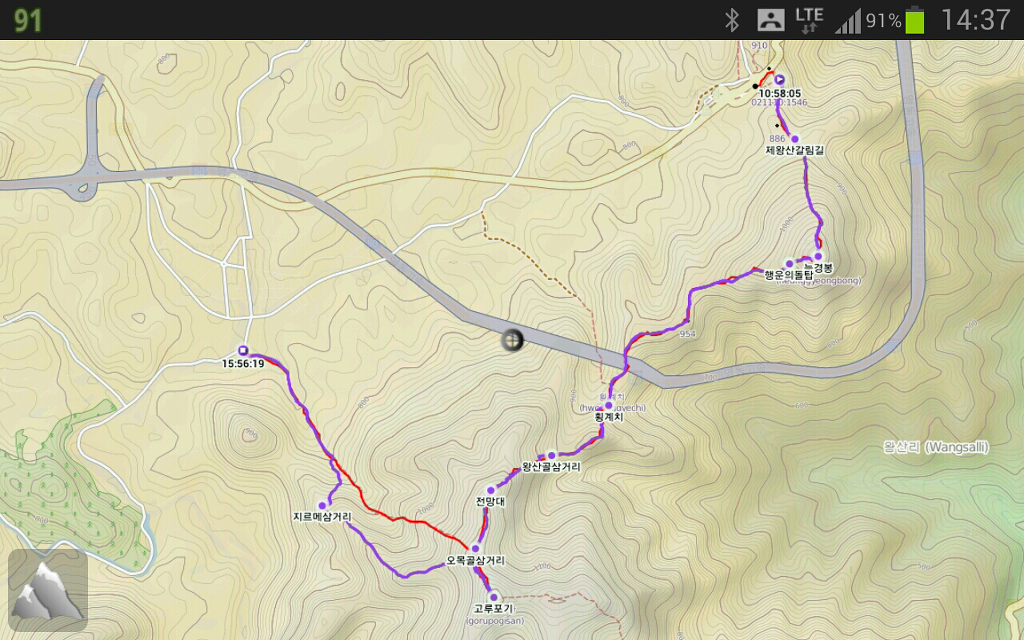Select the 제왕산갈림길 waypoint marker
1024x640 pixels.
pyautogui.click(x=795, y=139)
